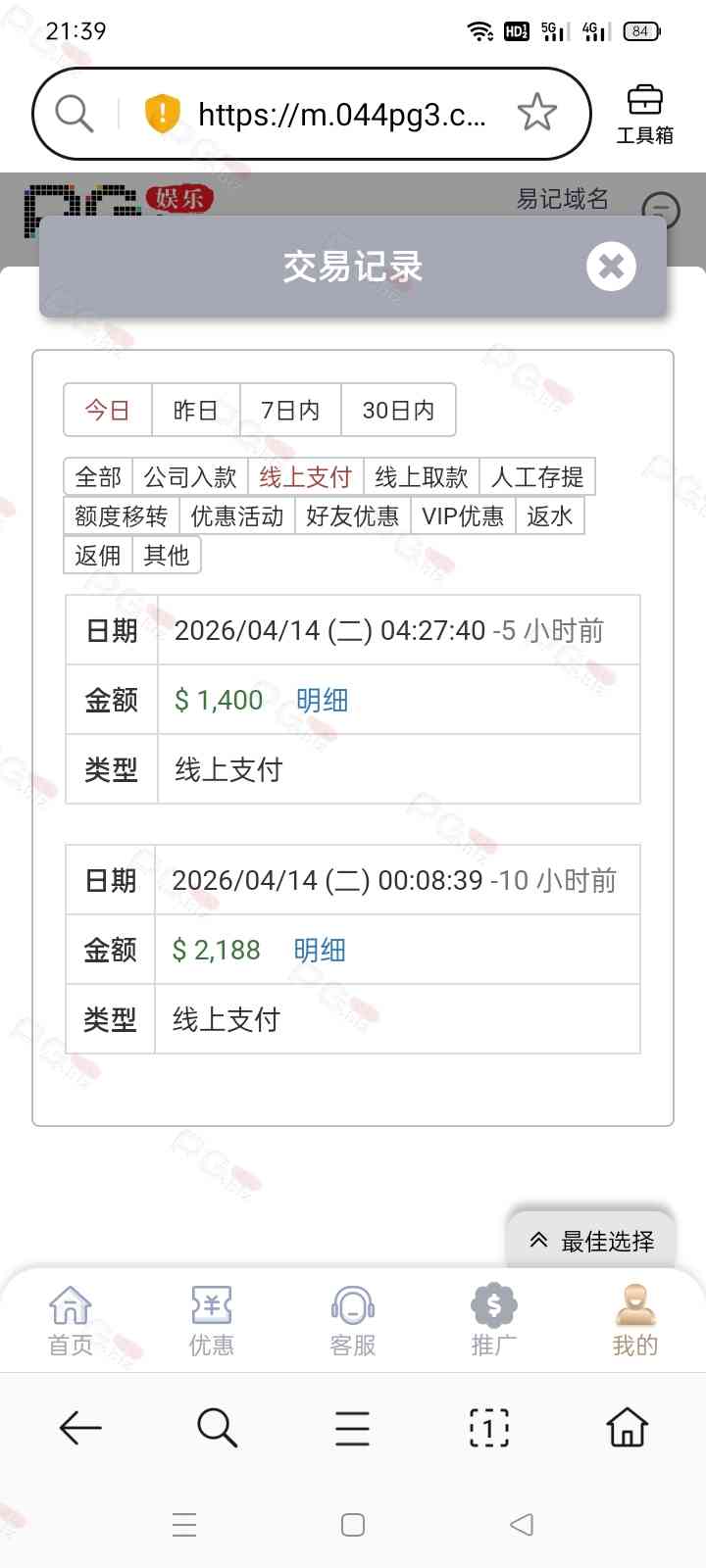Close the 交易记录 dialog
The height and width of the screenshot is (1568, 706).
tap(611, 267)
